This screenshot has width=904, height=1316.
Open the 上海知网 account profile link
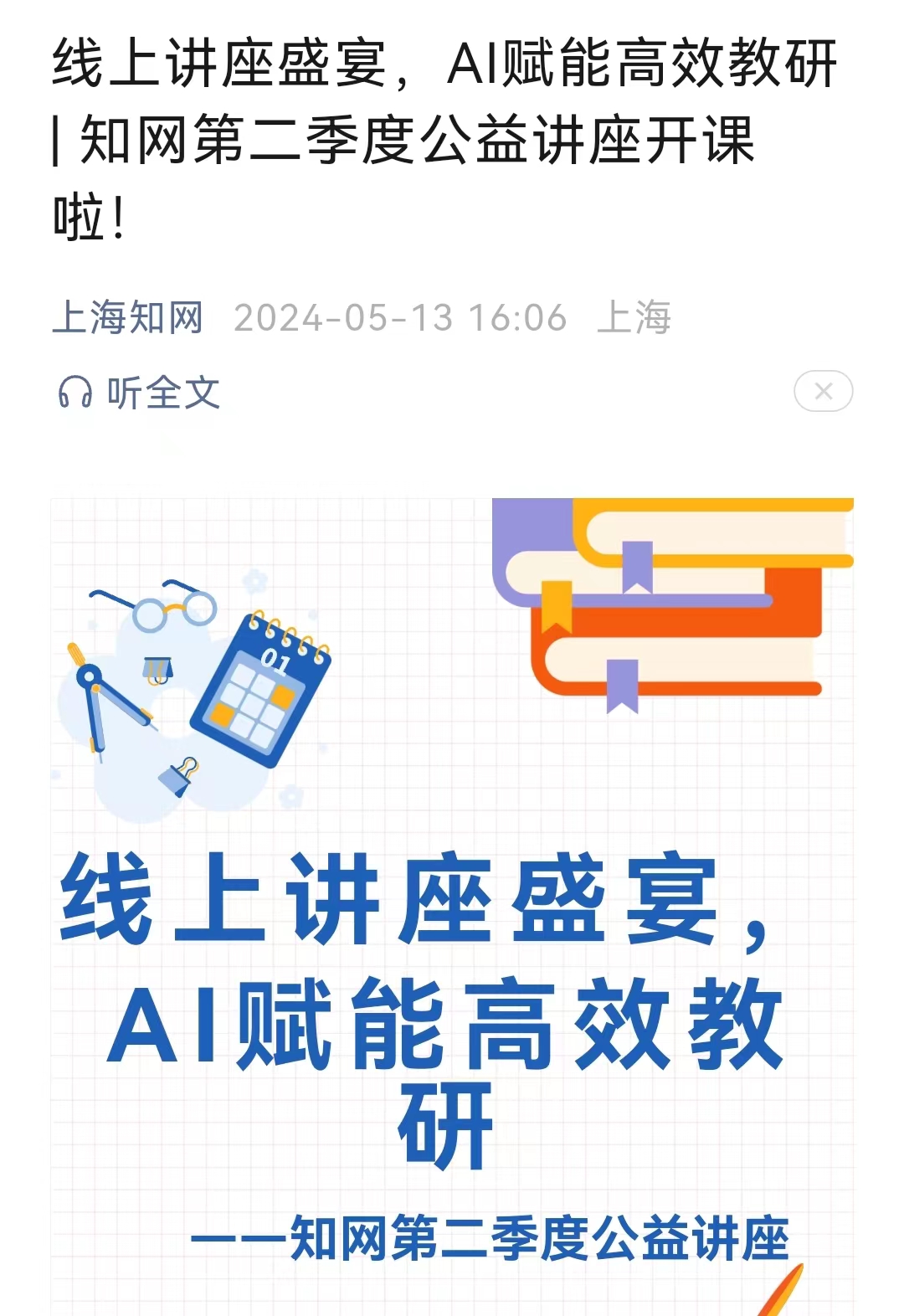click(128, 318)
